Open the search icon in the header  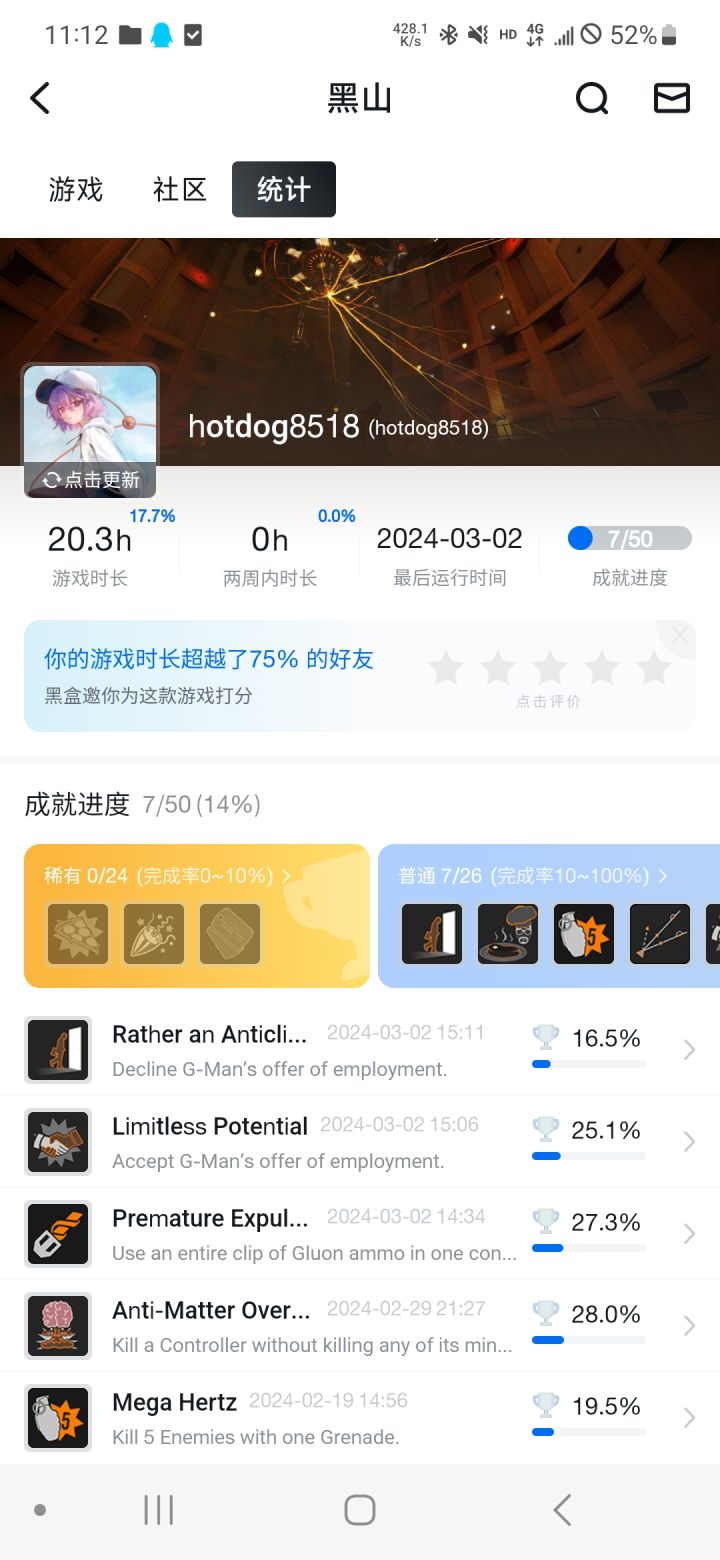click(592, 98)
